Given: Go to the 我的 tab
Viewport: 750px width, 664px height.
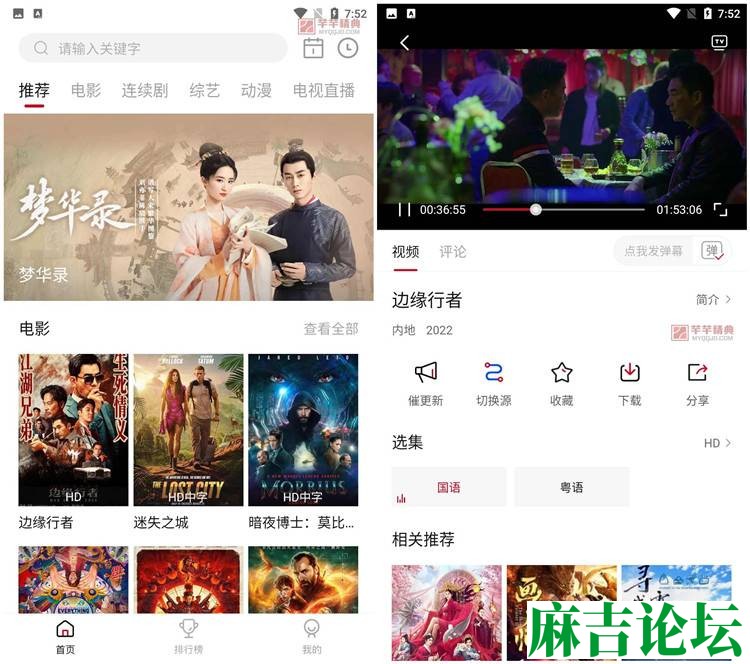Looking at the screenshot, I should (312, 636).
